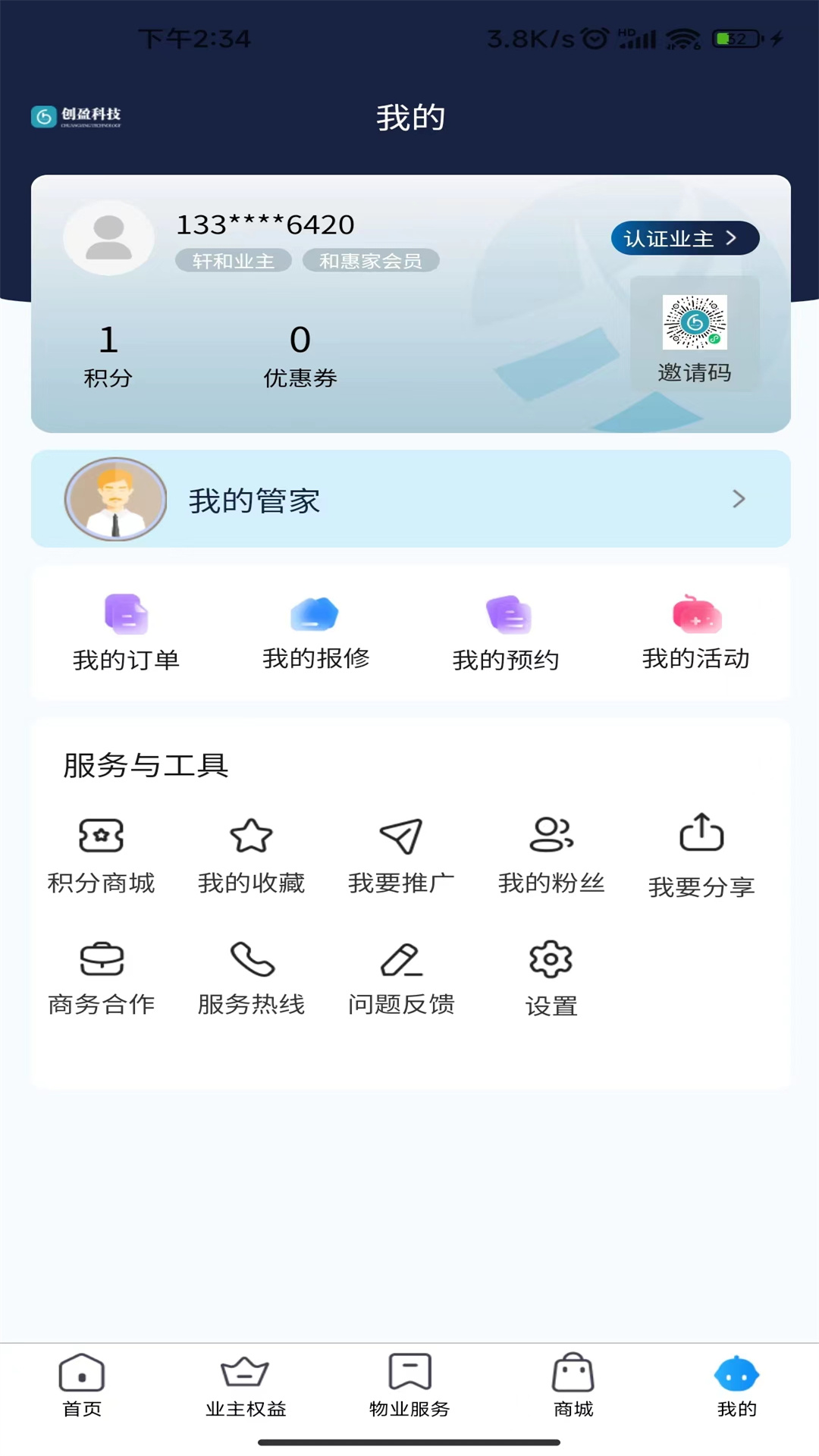819x1456 pixels.
Task: Switch to the 商城 tab
Action: pyautogui.click(x=573, y=1385)
